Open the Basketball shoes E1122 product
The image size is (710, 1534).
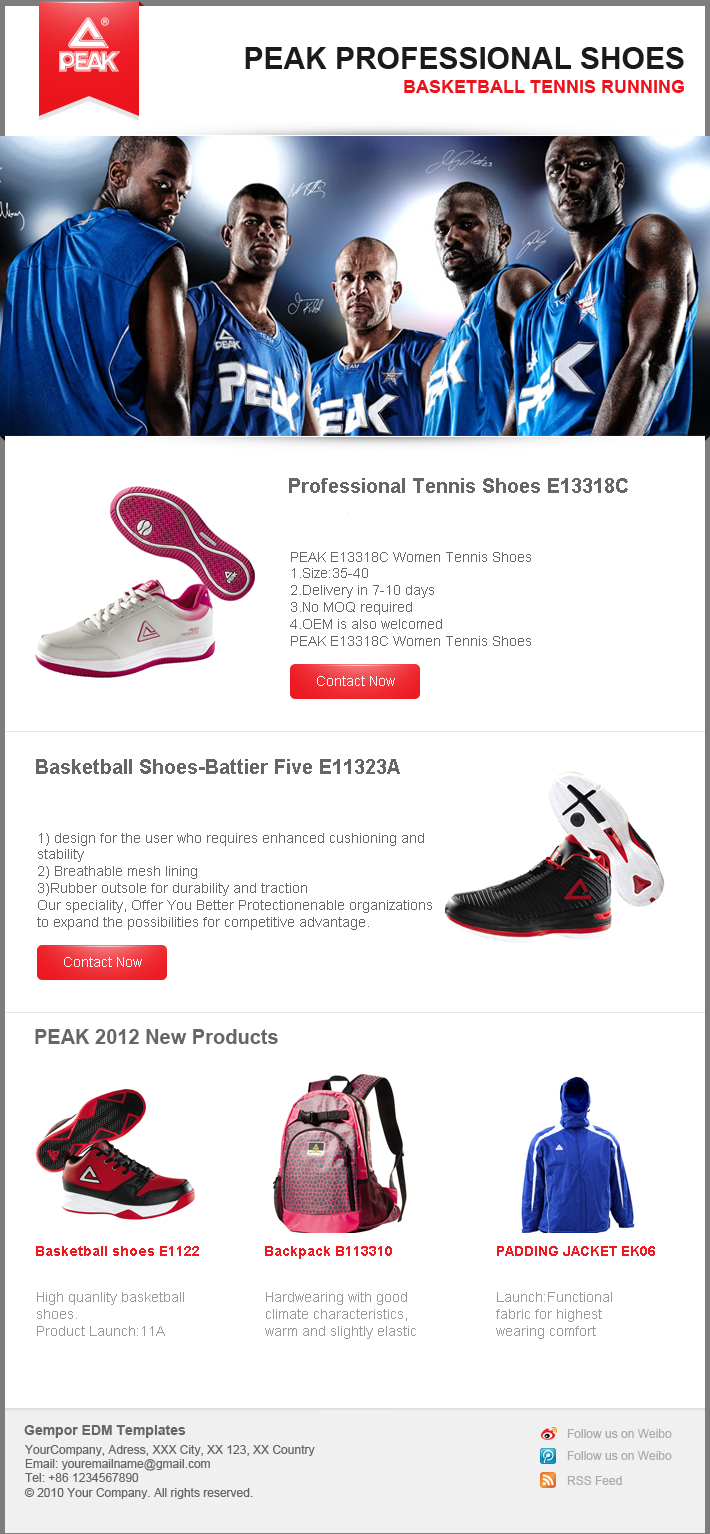[x=117, y=1251]
